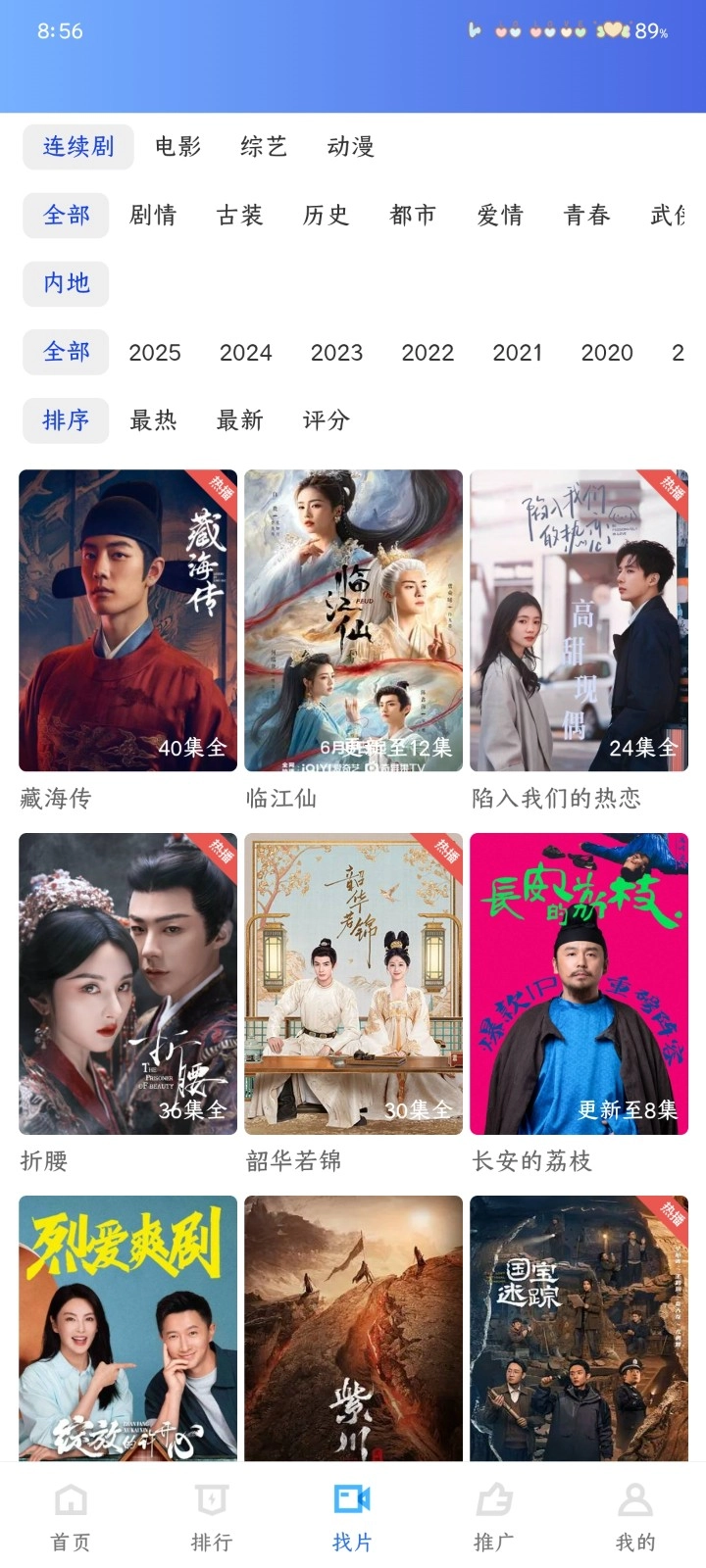Switch sorting to 评分
This screenshot has height=1568, width=706.
[327, 420]
